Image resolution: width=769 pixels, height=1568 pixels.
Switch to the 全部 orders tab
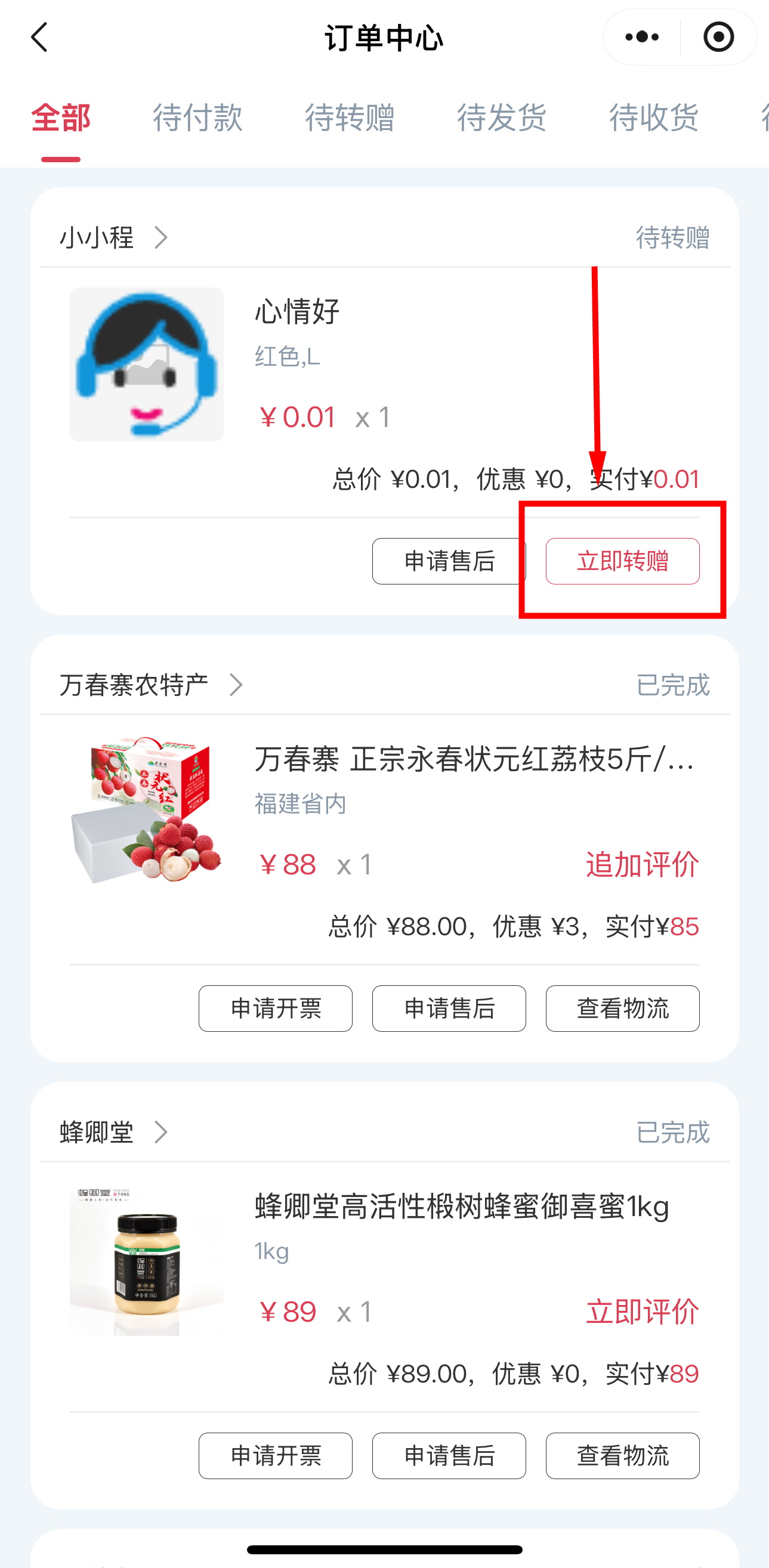click(x=61, y=117)
